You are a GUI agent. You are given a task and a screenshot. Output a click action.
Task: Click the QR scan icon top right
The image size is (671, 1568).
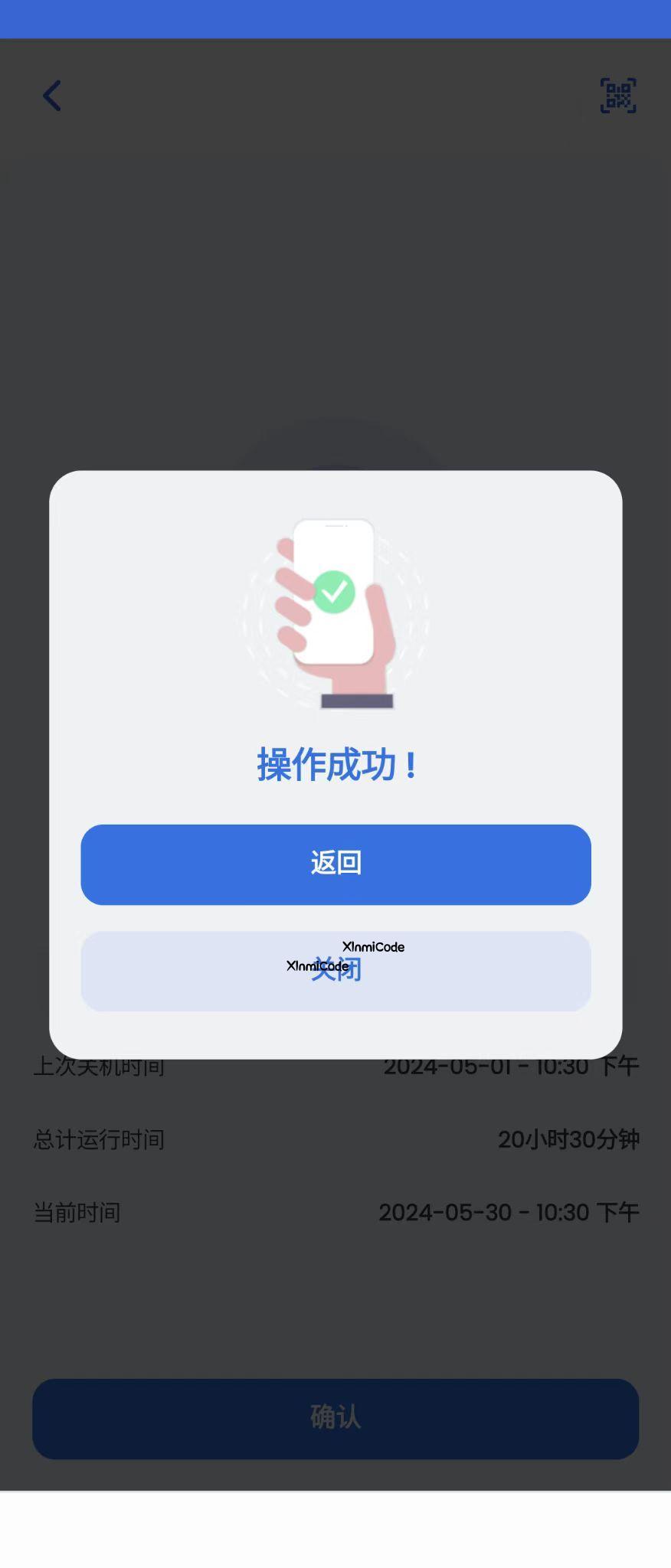click(x=617, y=94)
